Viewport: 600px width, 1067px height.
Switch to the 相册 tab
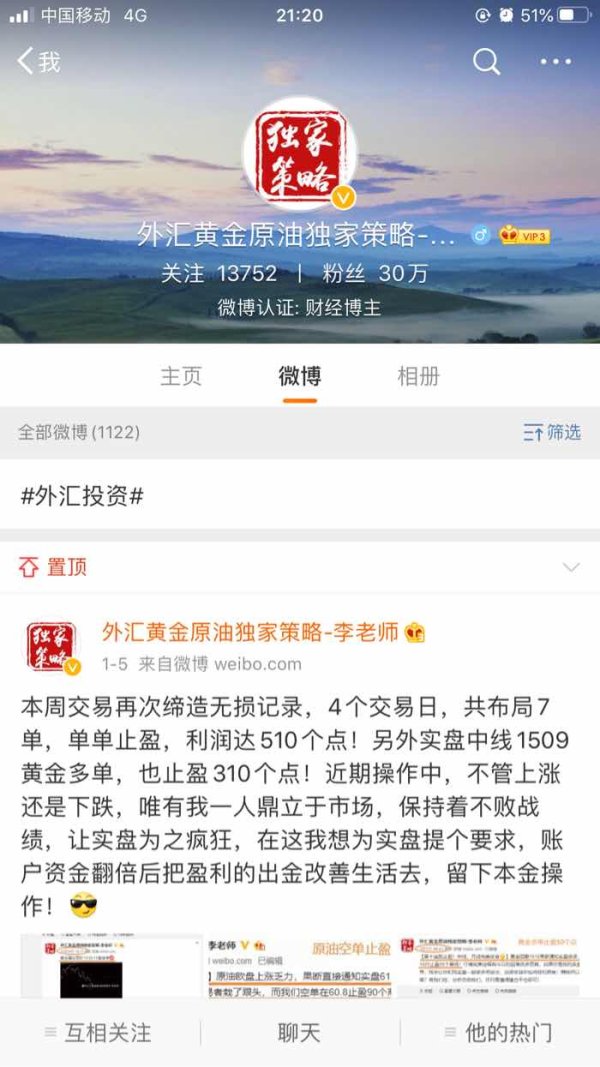tap(418, 376)
